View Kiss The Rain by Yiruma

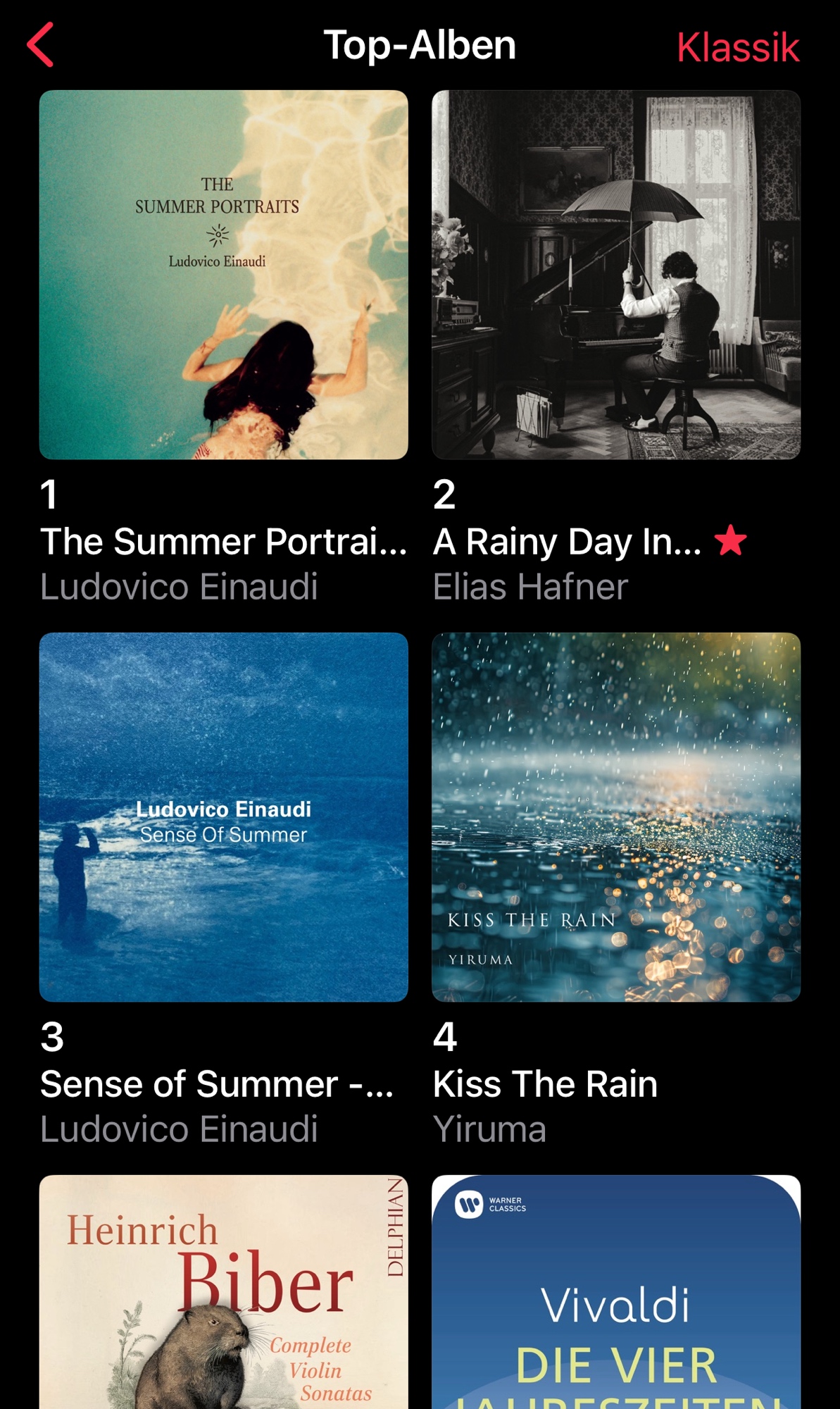click(615, 817)
